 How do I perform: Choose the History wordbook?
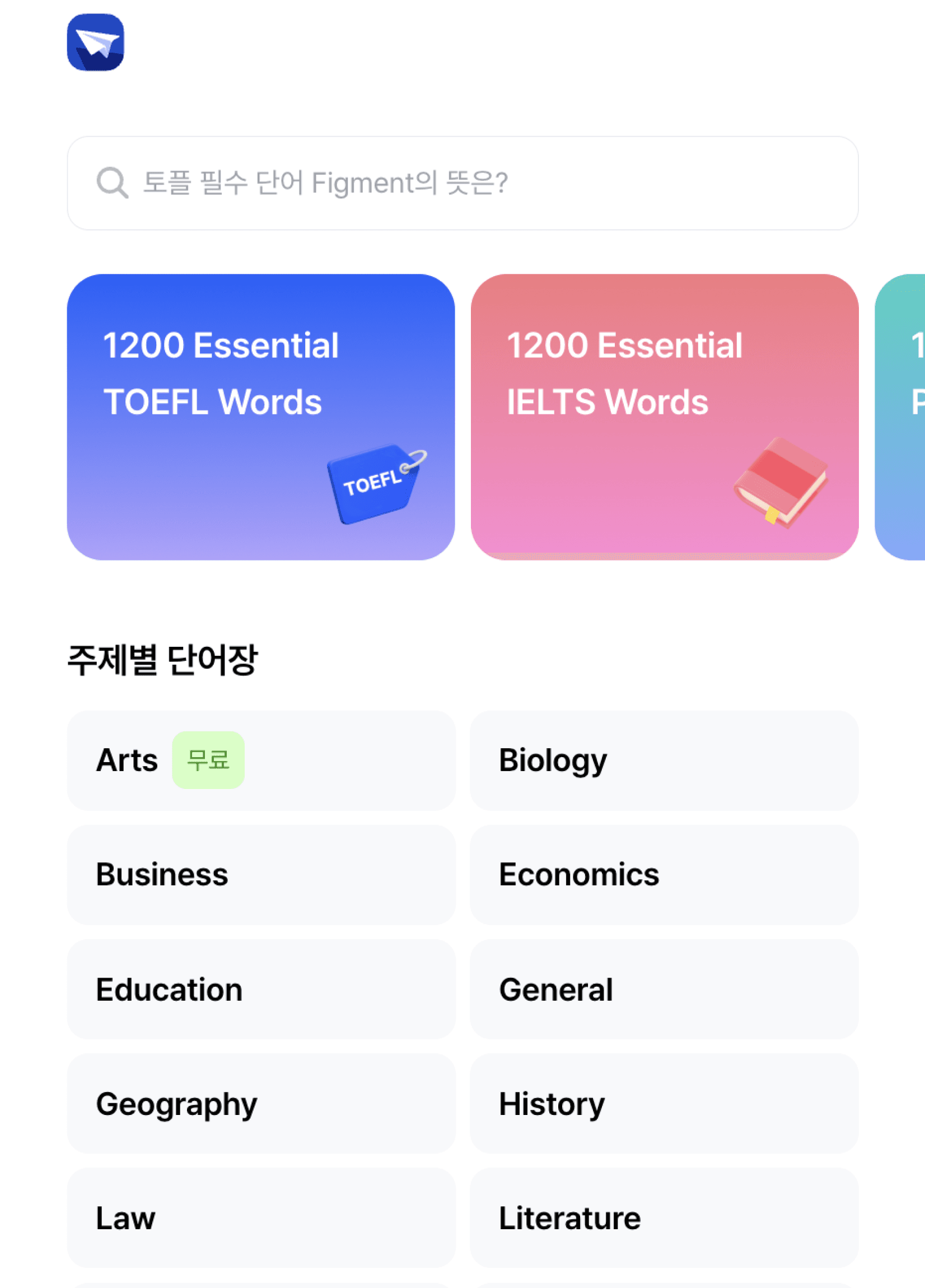click(665, 1103)
